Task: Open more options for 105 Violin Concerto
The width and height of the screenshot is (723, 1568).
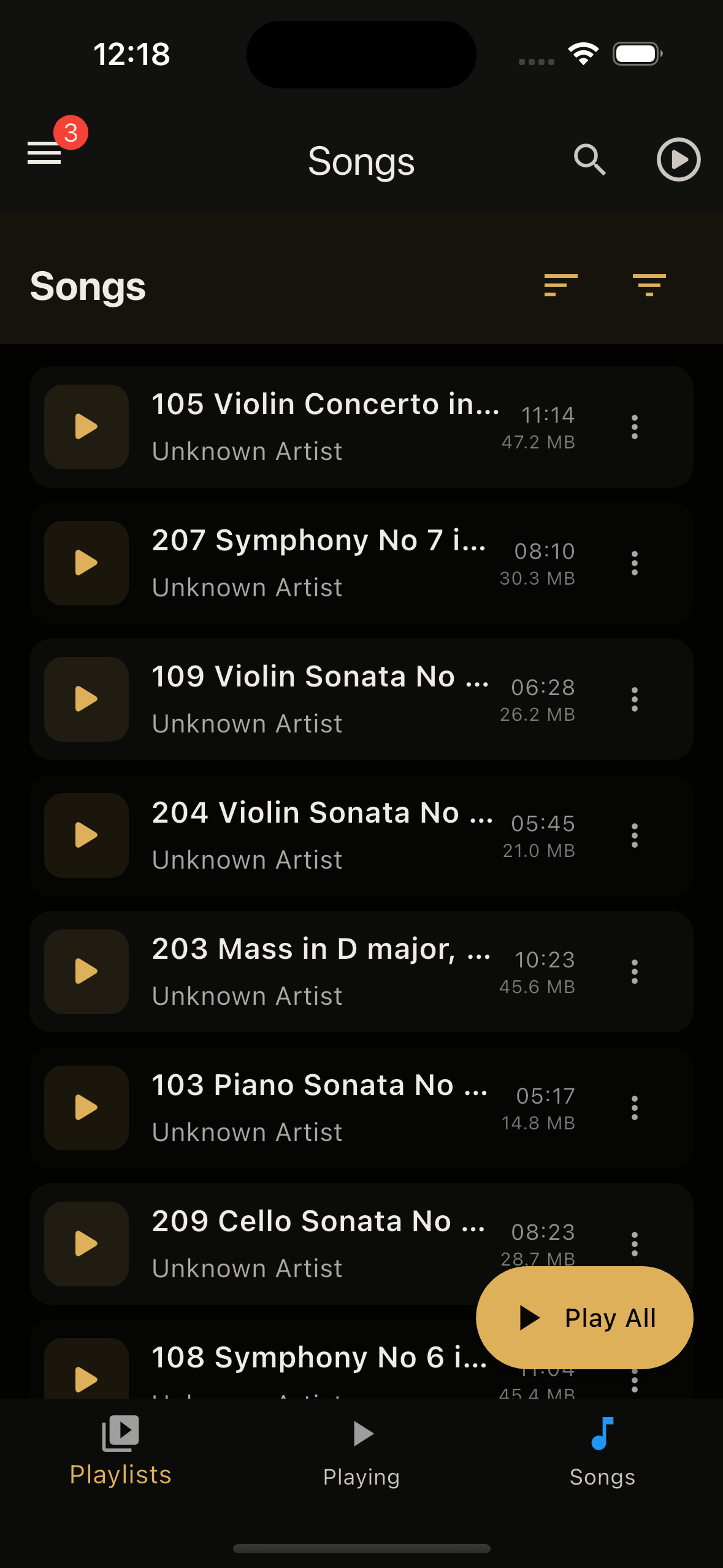Action: 635,427
